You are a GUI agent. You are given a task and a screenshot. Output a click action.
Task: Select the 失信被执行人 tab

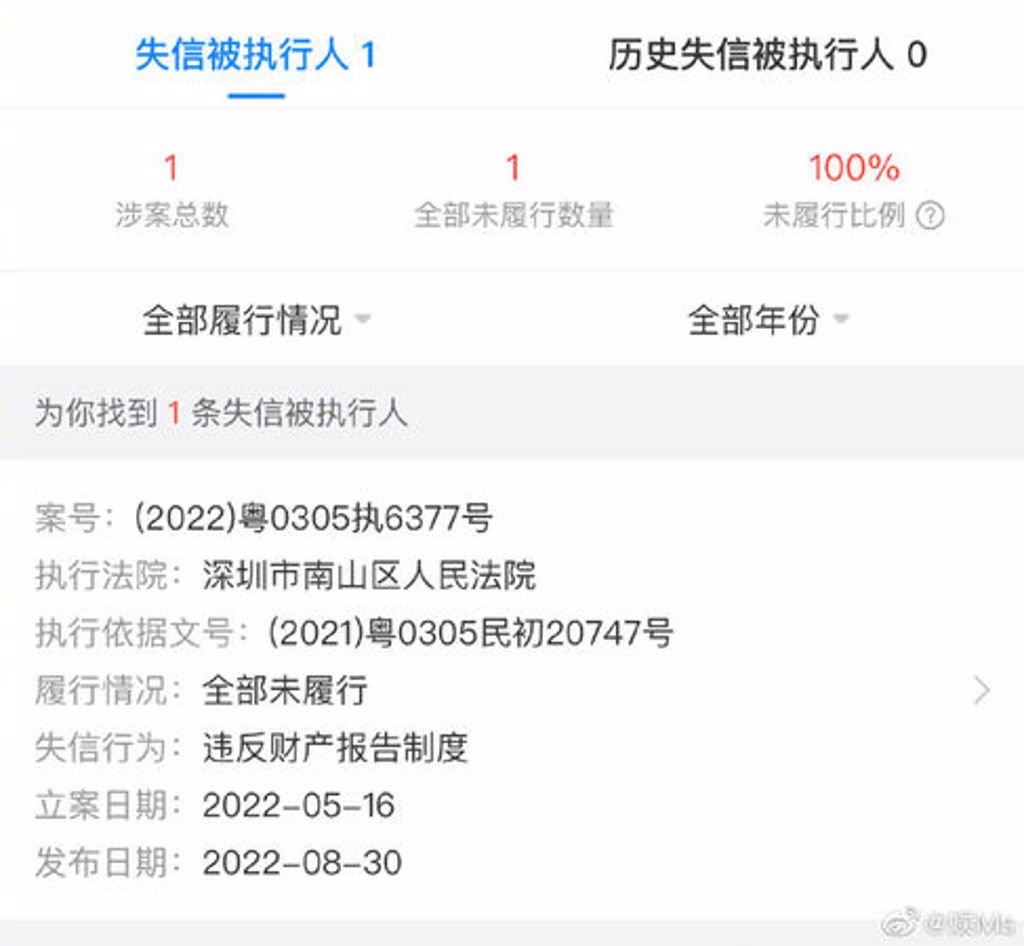[256, 54]
